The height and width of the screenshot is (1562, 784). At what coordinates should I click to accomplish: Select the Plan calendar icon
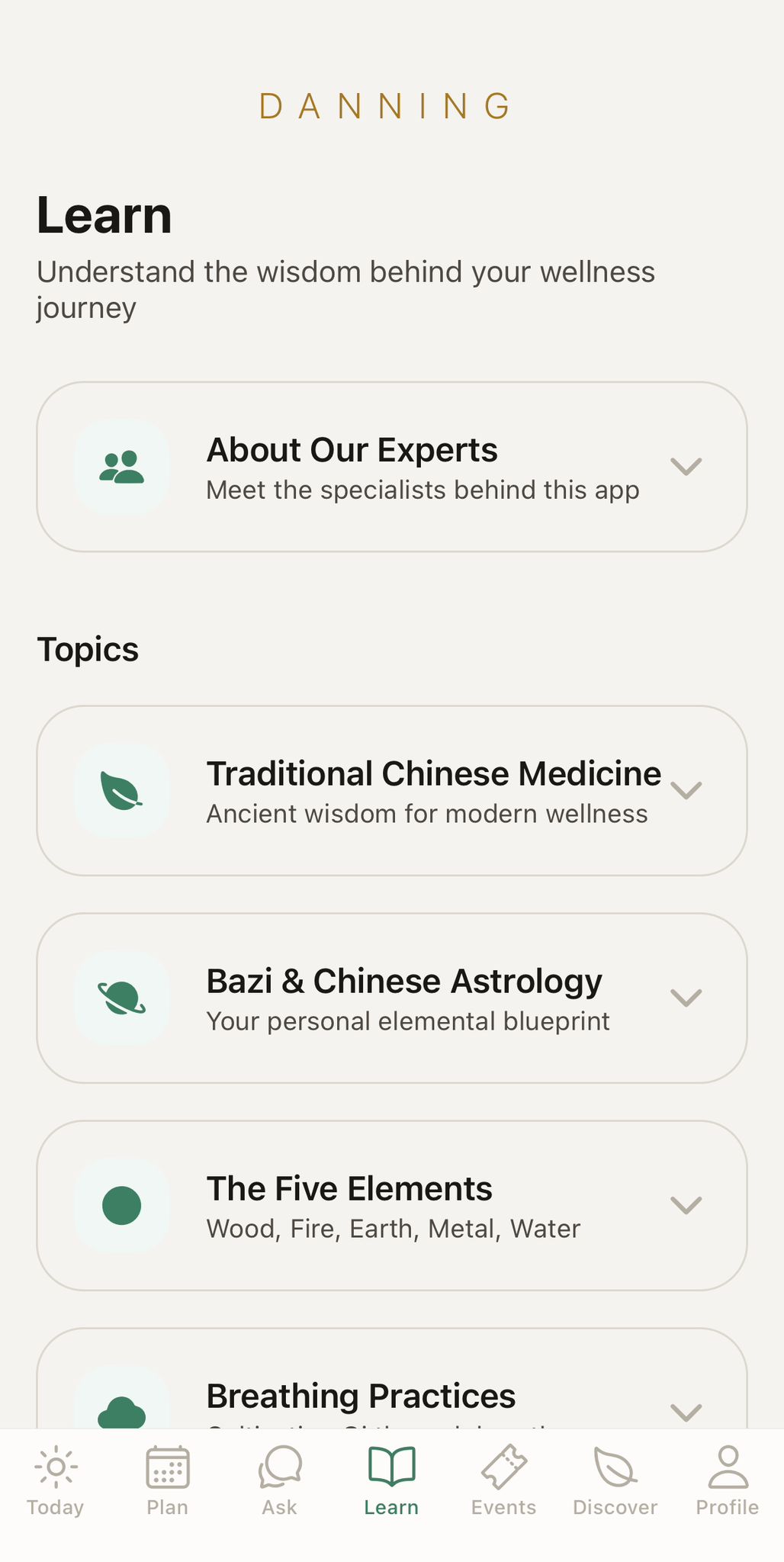(x=166, y=1464)
